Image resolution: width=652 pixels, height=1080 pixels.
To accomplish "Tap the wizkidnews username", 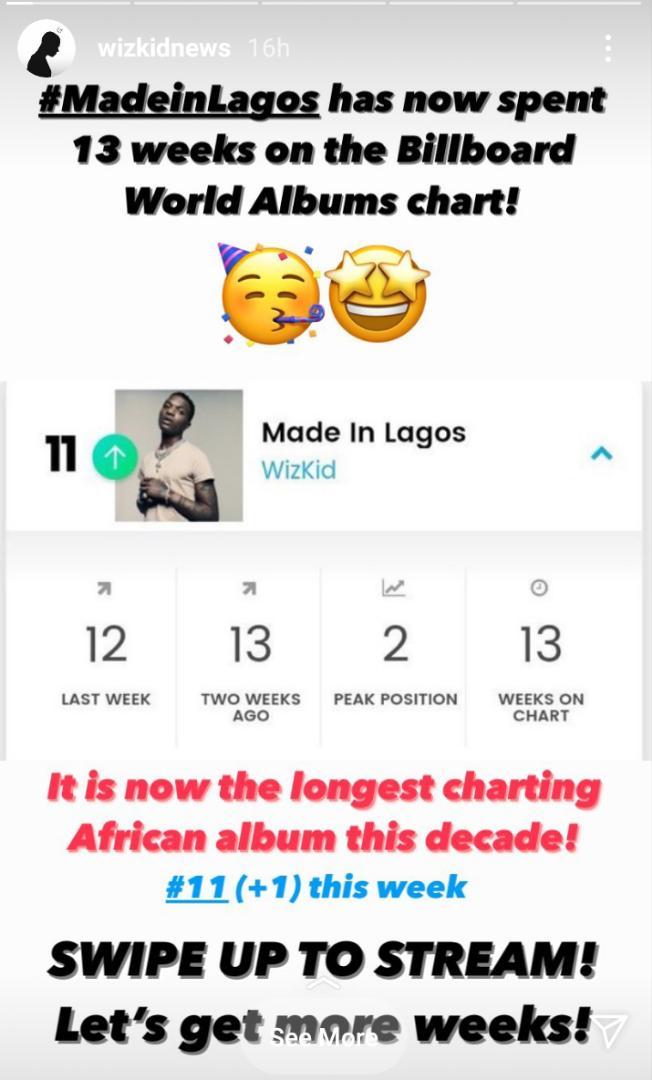I will (x=164, y=48).
